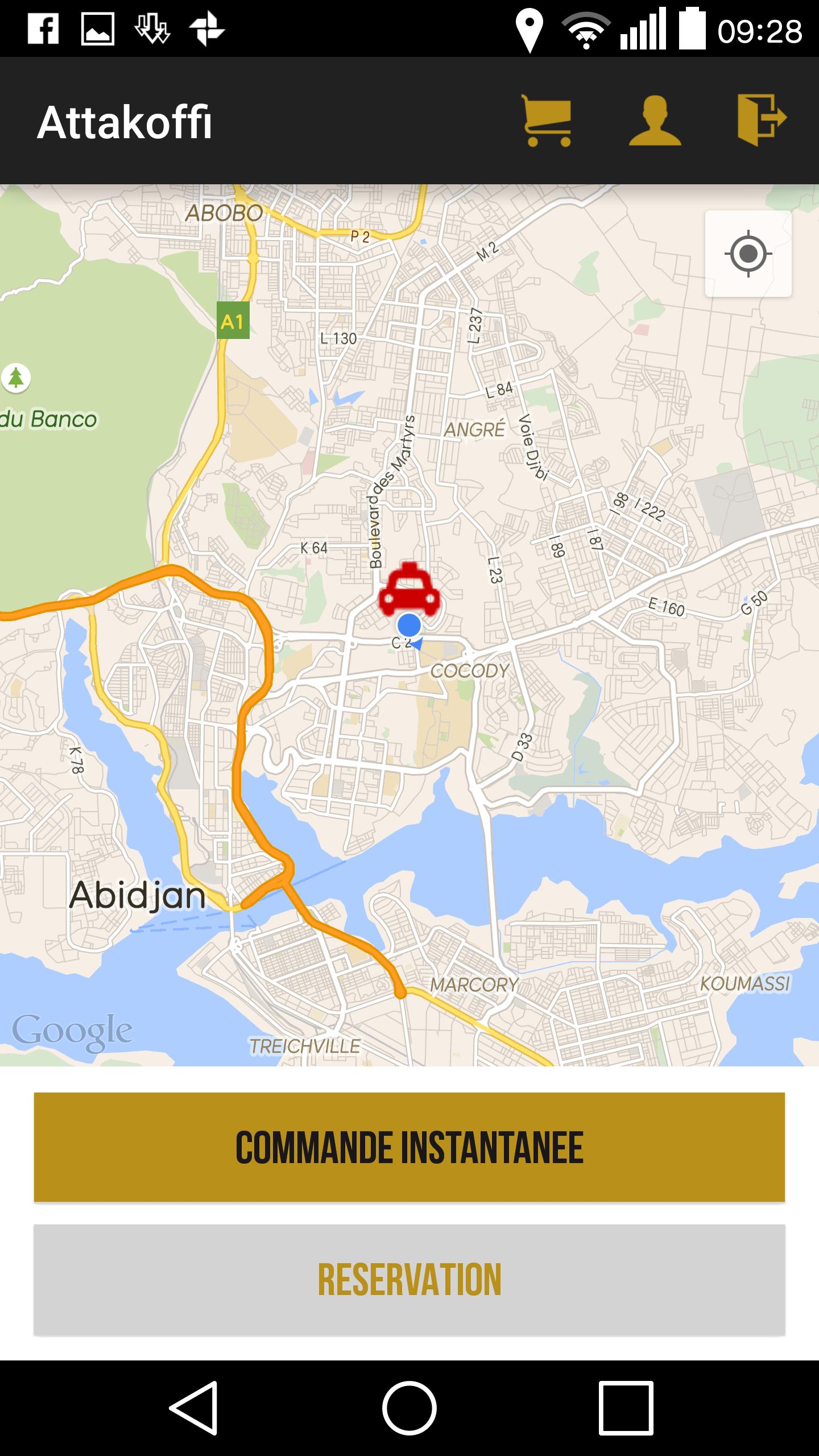This screenshot has width=819, height=1456.
Task: Tap the logout door icon
Action: coord(762,119)
